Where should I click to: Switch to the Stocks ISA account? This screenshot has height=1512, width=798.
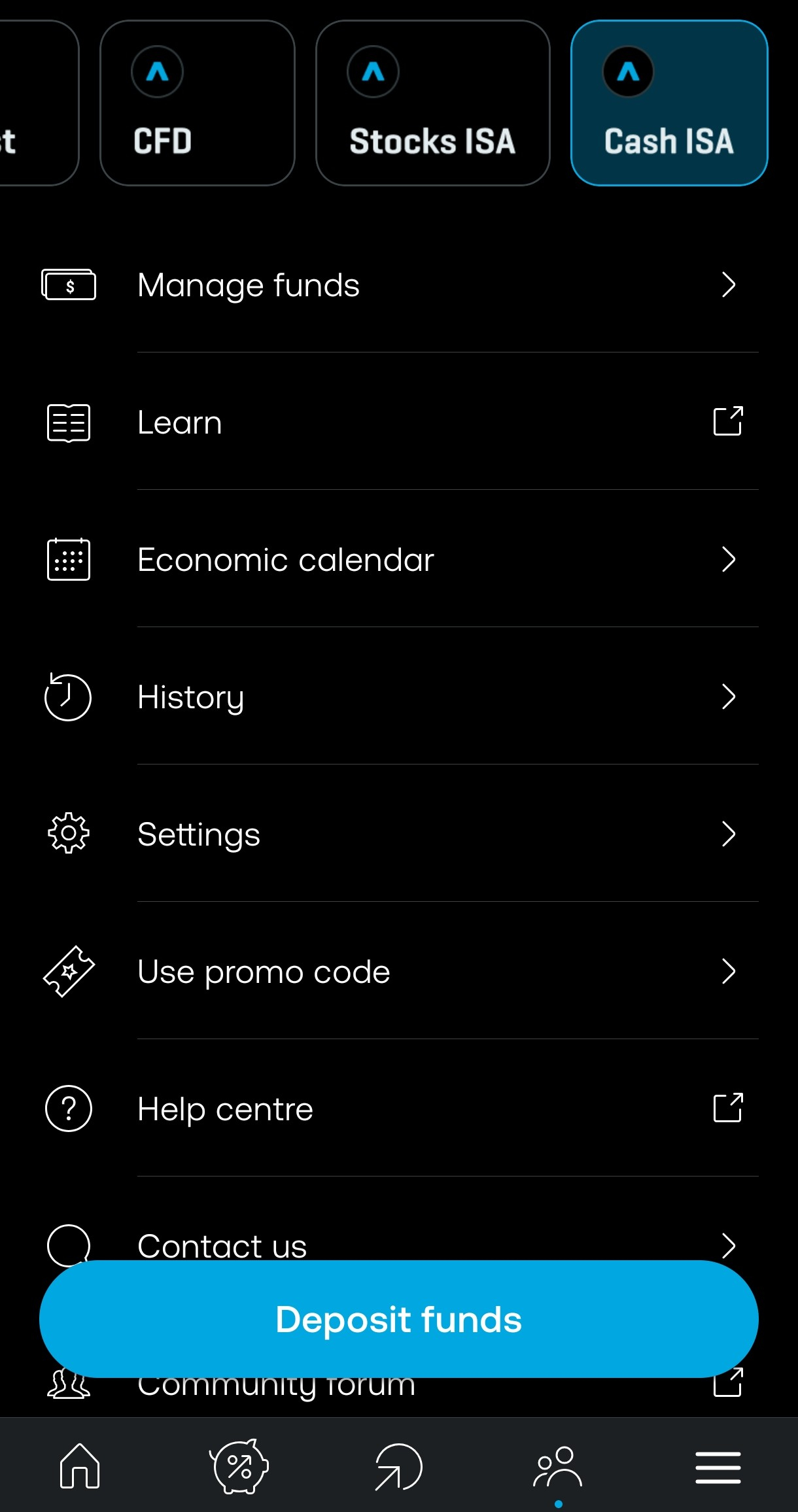coord(432,103)
